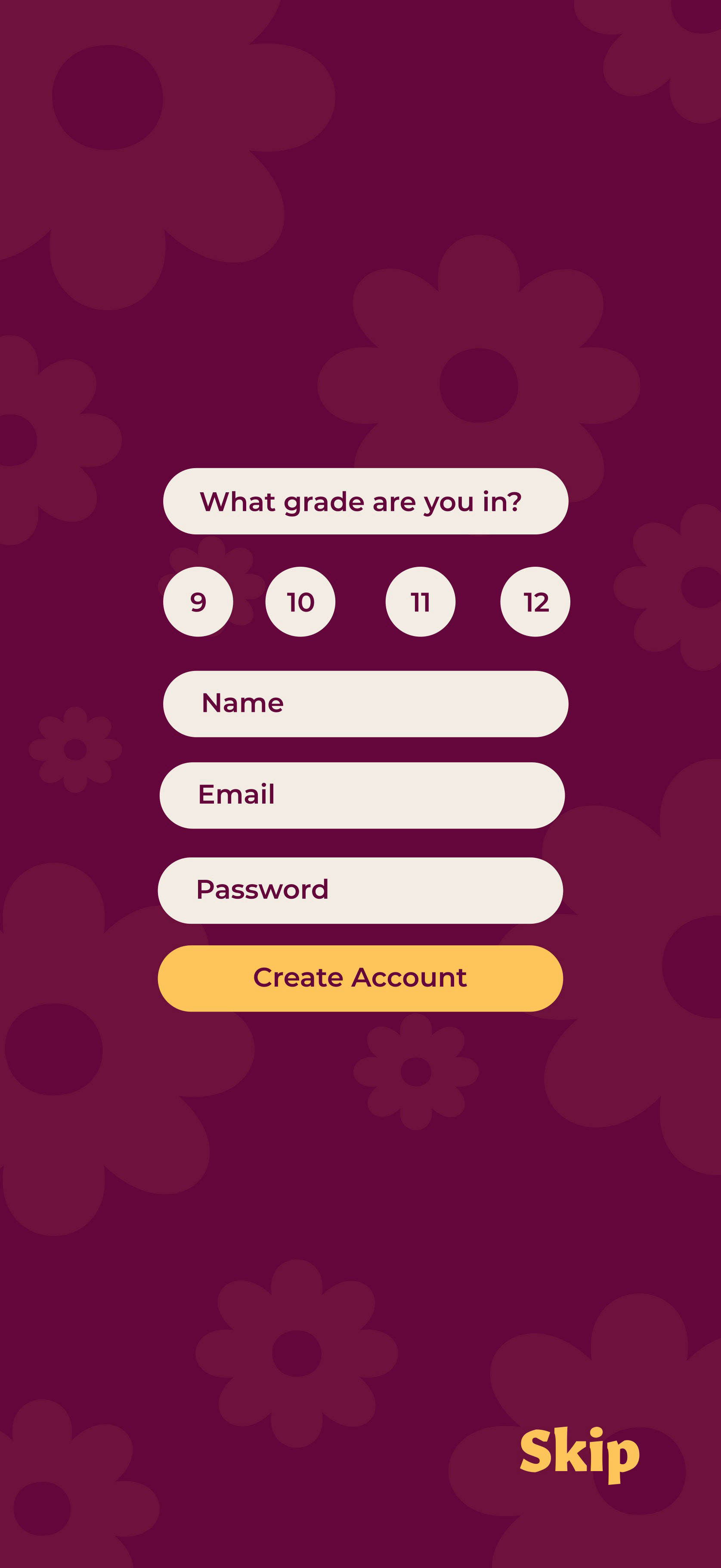
Task: Select grade 12
Action: tap(535, 601)
